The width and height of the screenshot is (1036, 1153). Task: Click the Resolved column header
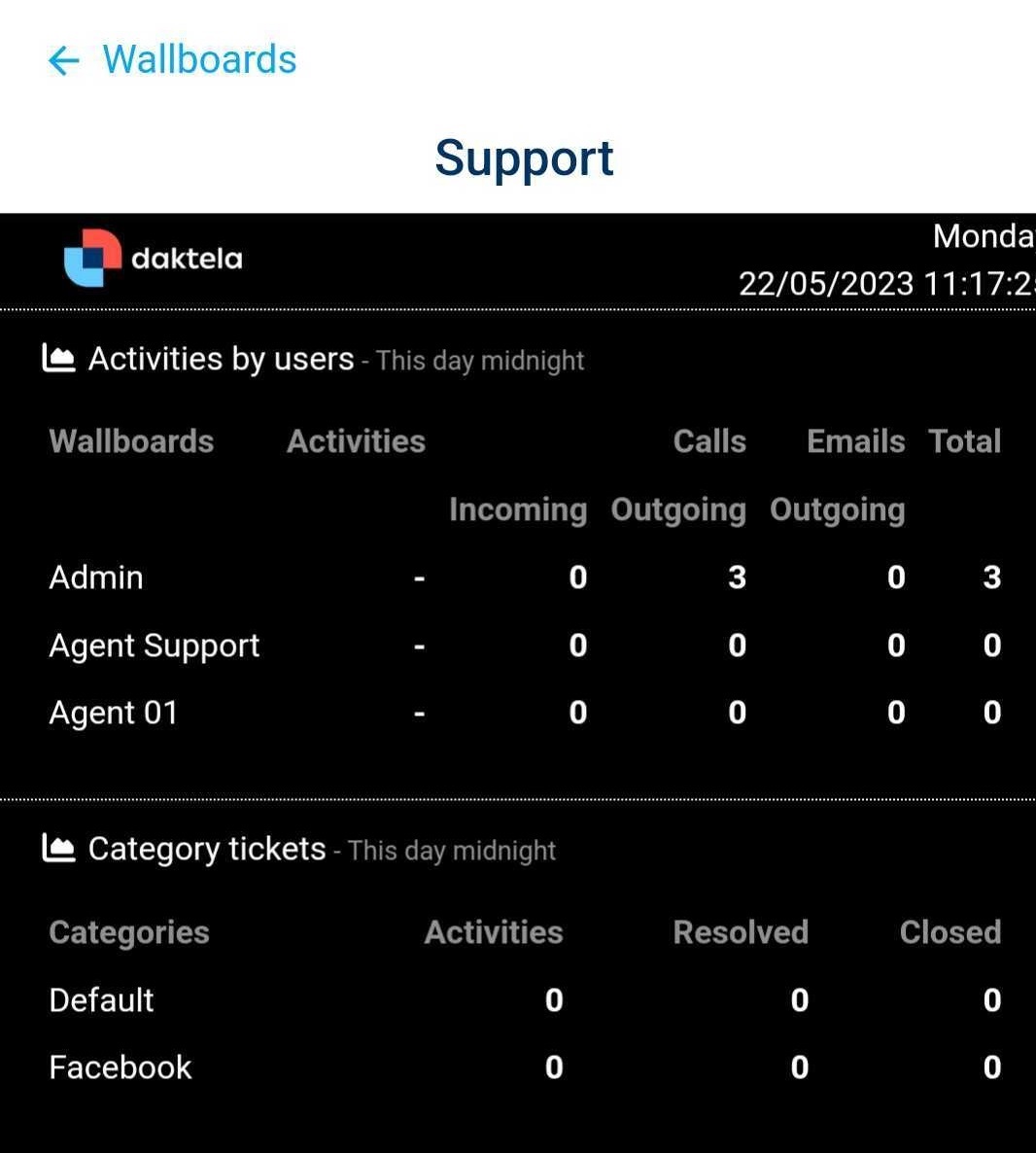pos(741,931)
